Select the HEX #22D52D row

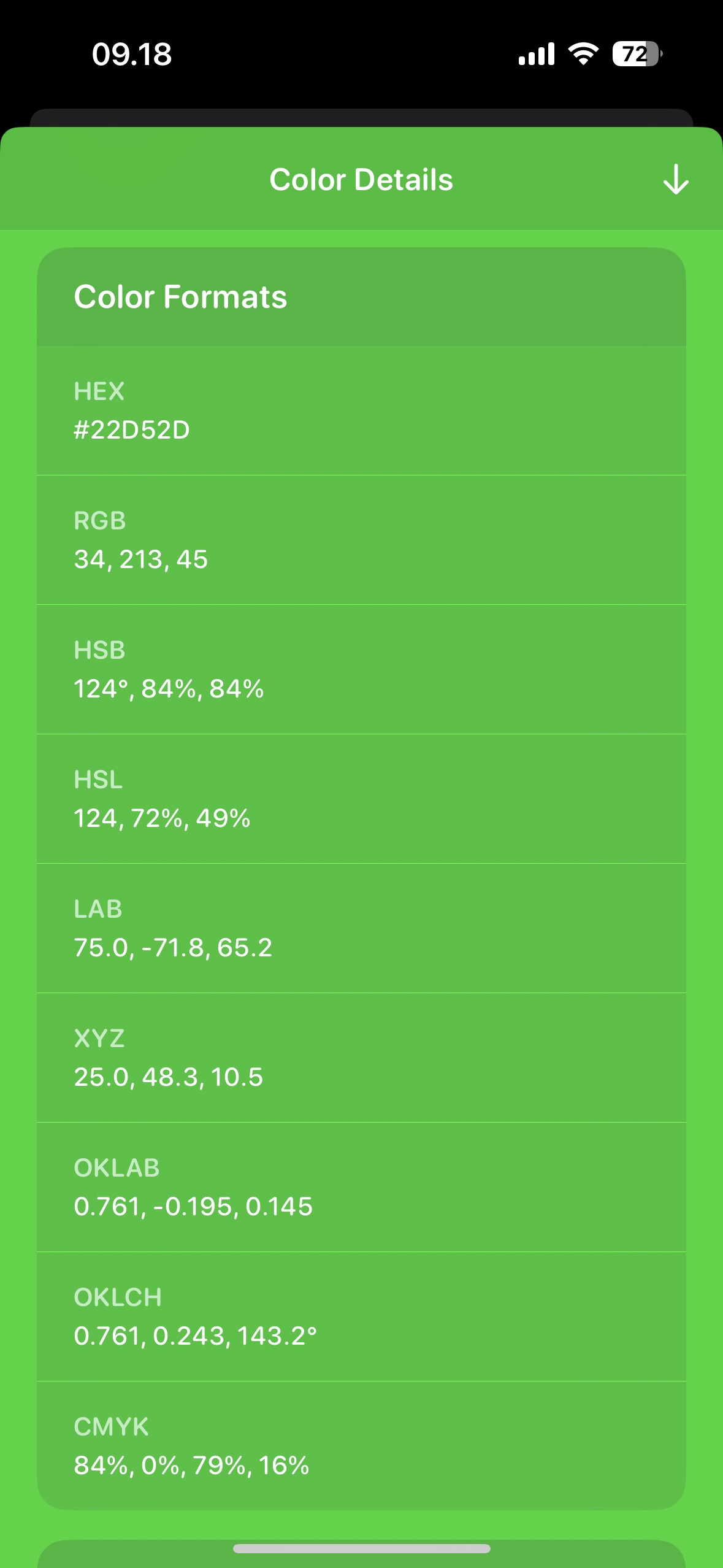click(x=361, y=410)
